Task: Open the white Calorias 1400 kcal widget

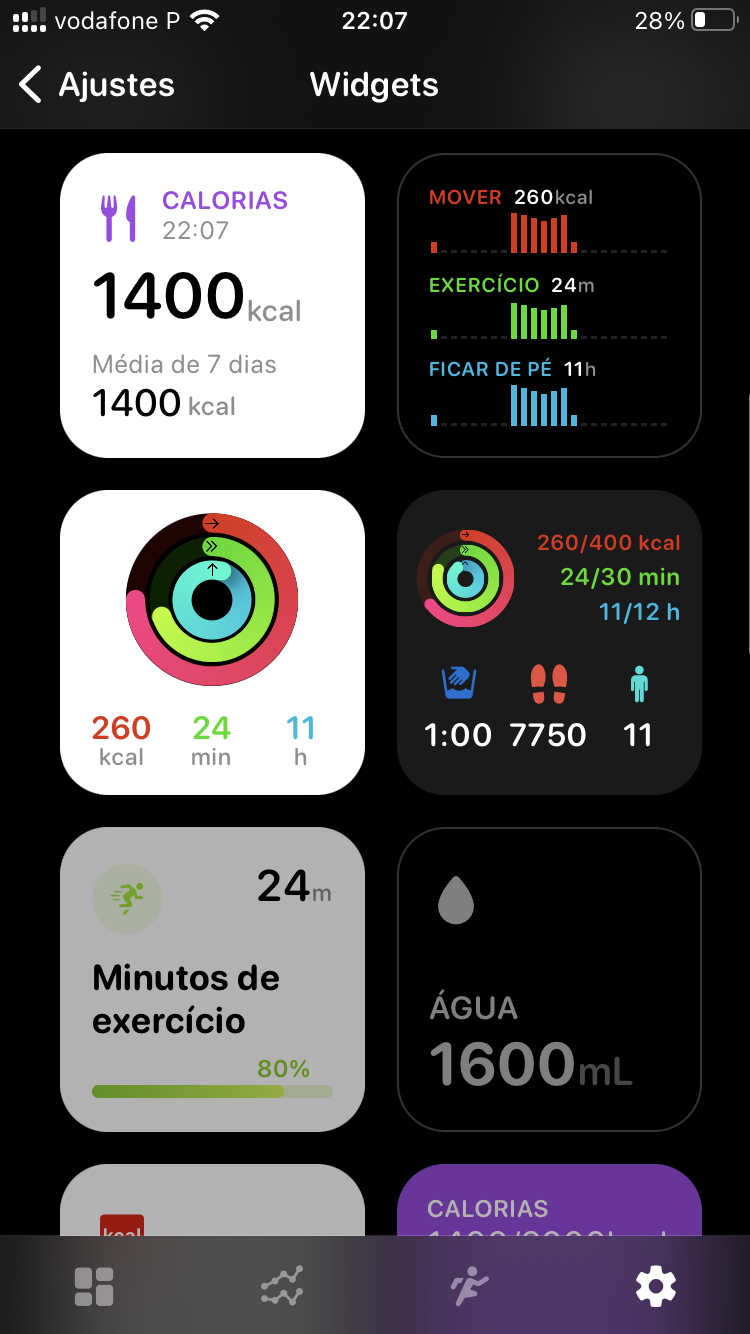Action: click(x=212, y=305)
